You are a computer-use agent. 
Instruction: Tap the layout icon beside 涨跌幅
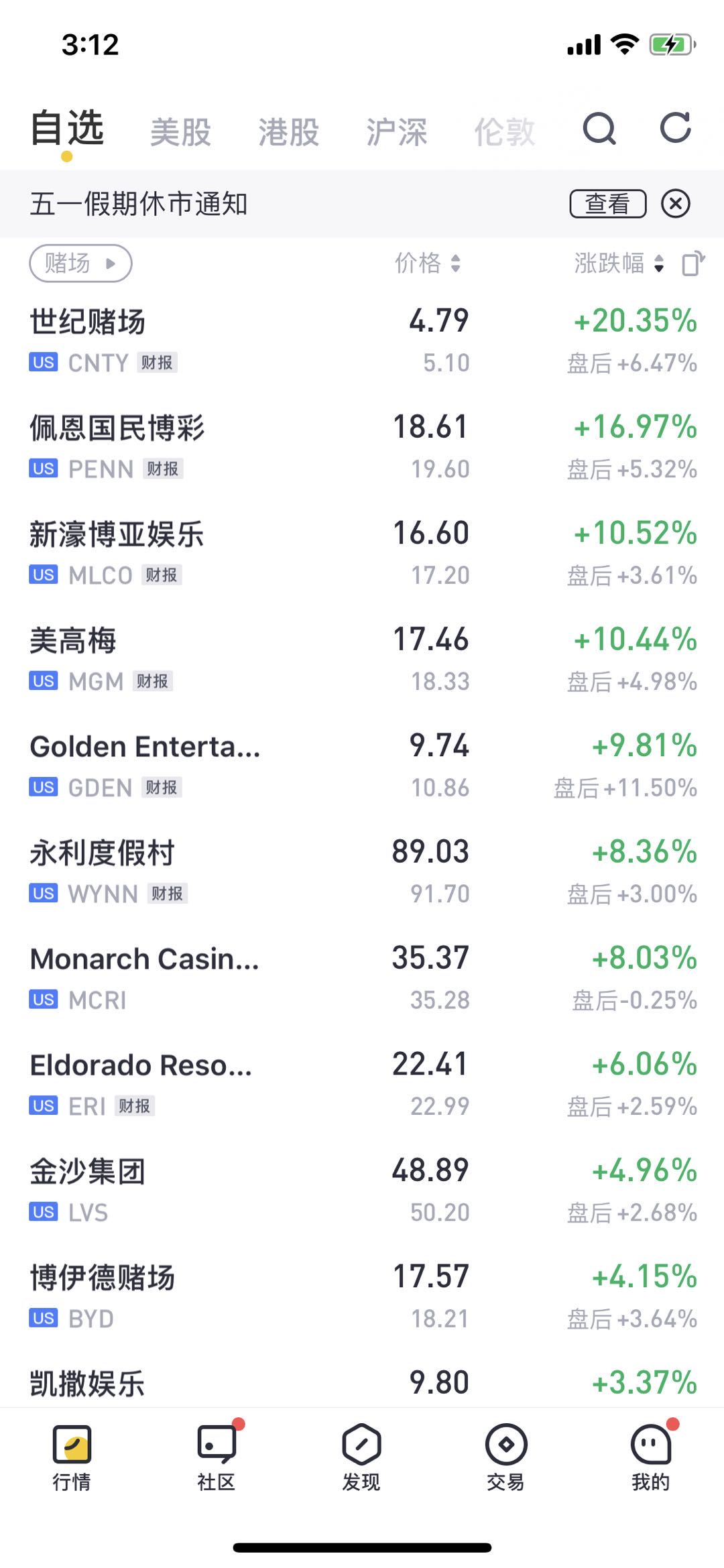pos(693,263)
